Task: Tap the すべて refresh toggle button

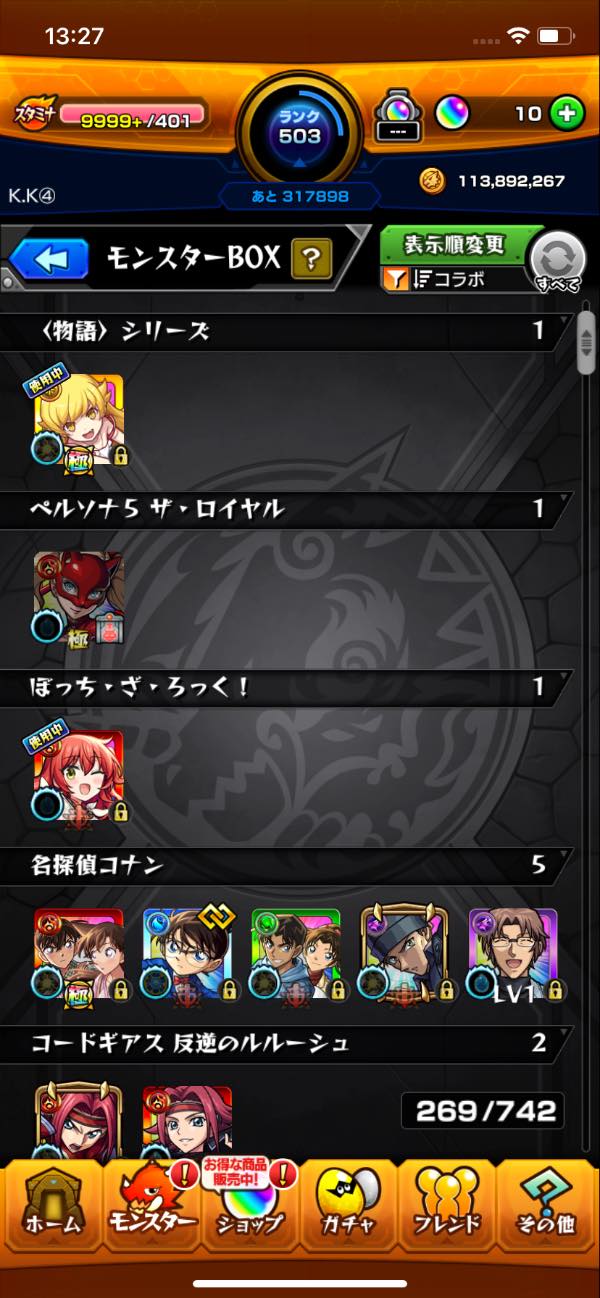Action: [x=557, y=262]
